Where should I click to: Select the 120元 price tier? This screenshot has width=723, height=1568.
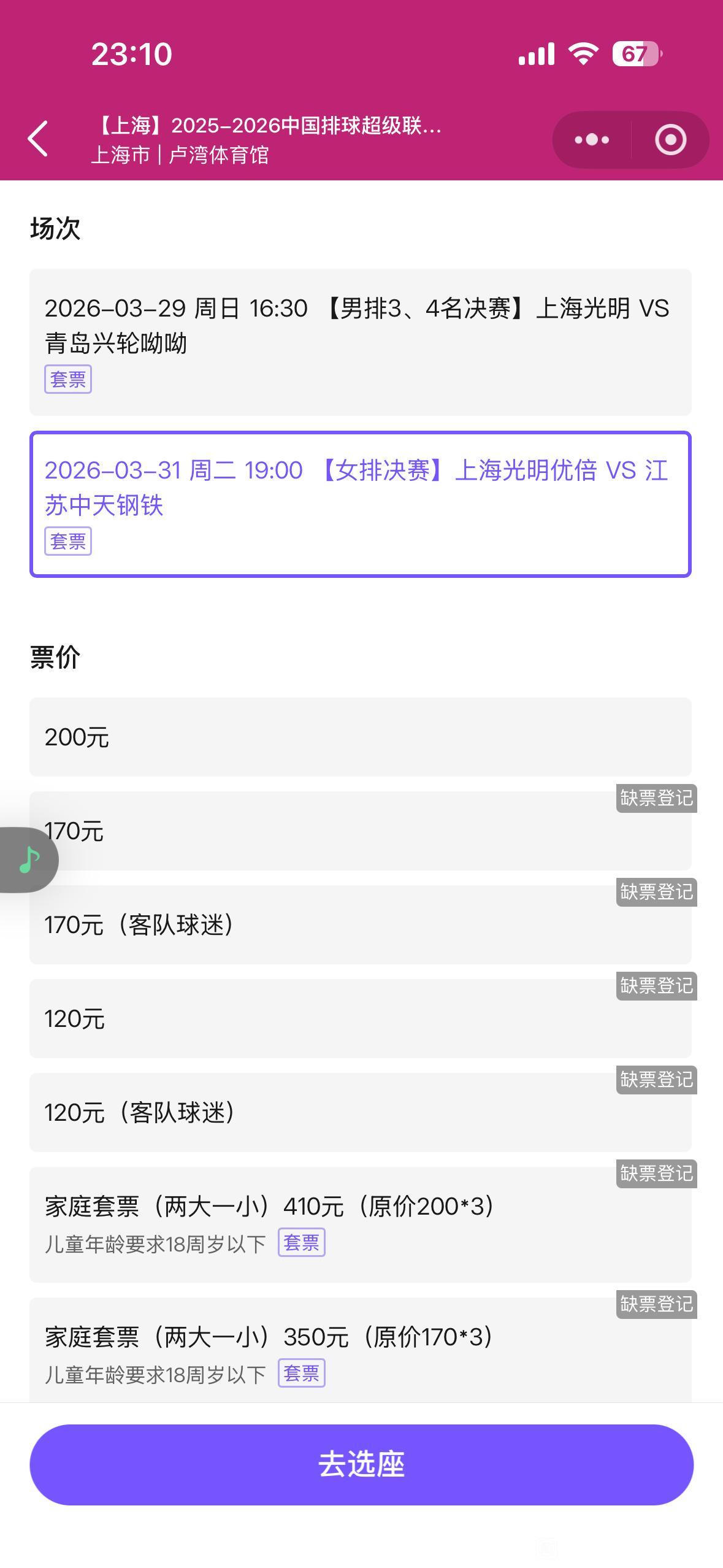tap(361, 1018)
